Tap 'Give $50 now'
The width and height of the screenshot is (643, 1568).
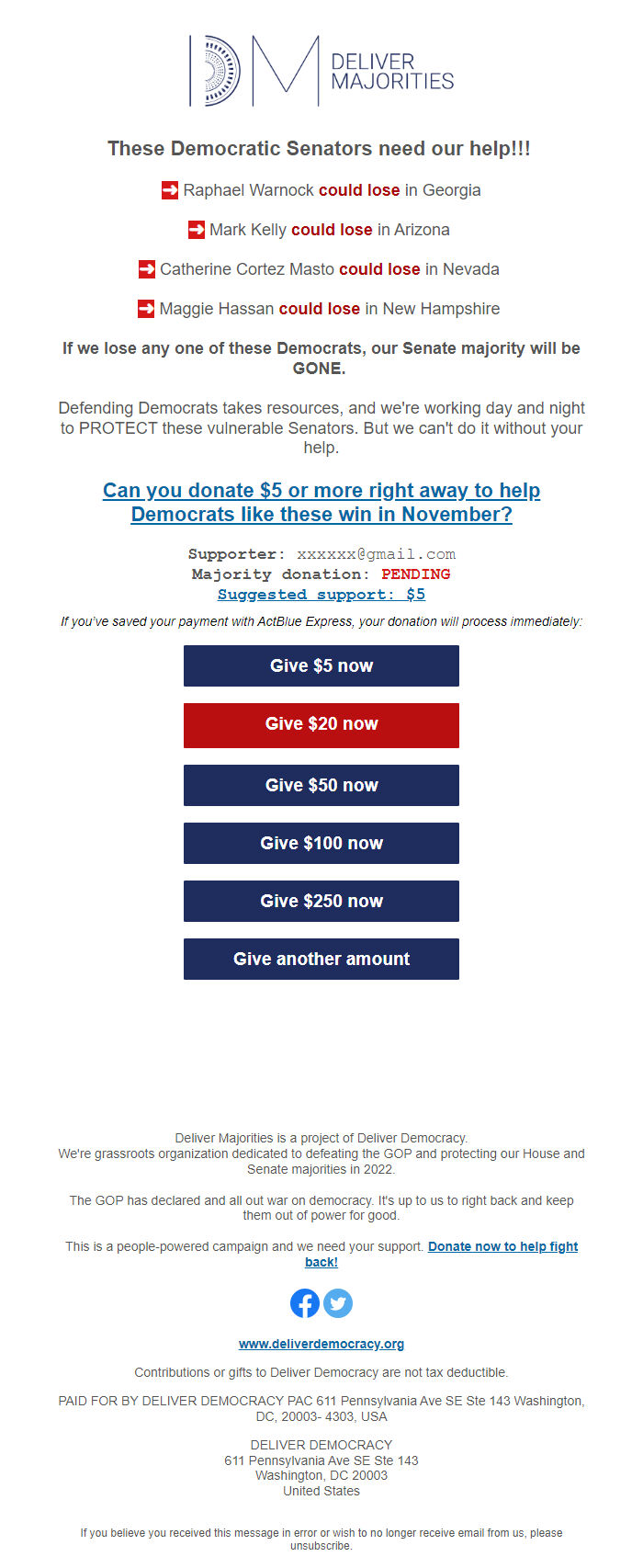coord(321,785)
